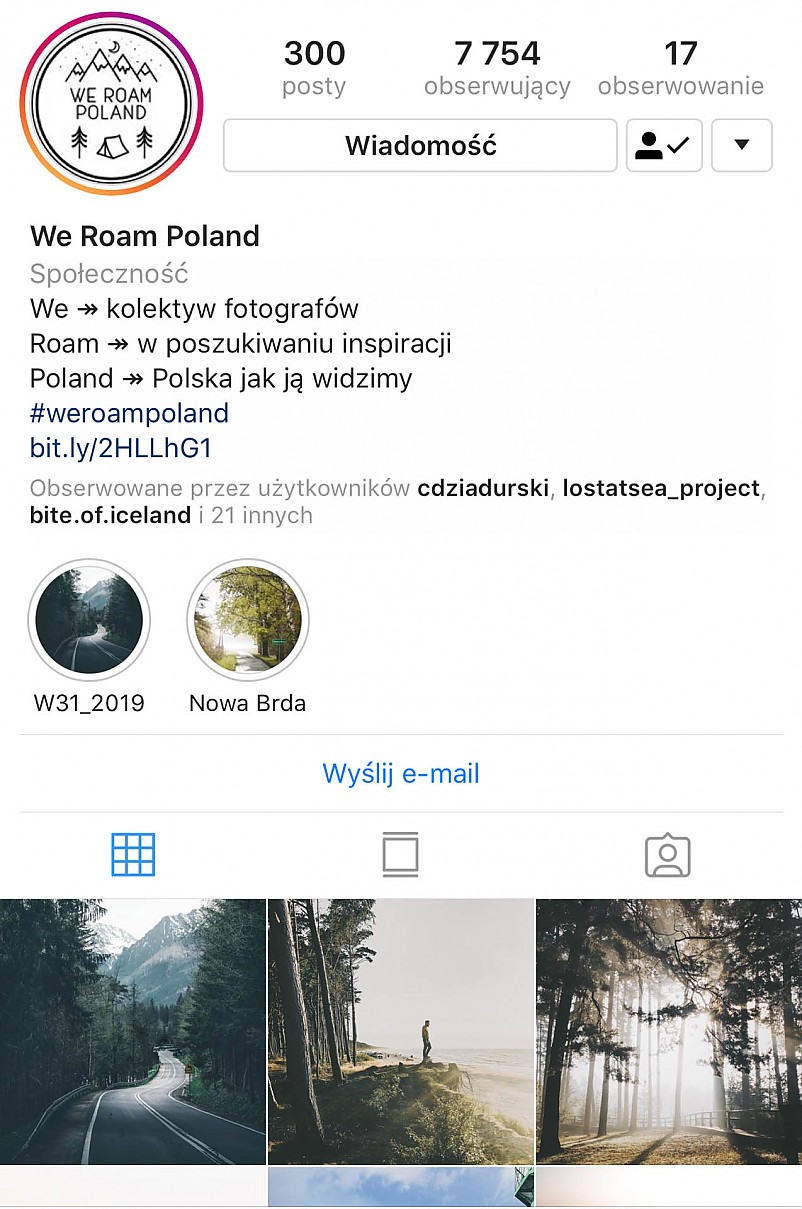Open the bit.ly/2HLLhG1 link
This screenshot has height=1209, width=802.
[121, 448]
